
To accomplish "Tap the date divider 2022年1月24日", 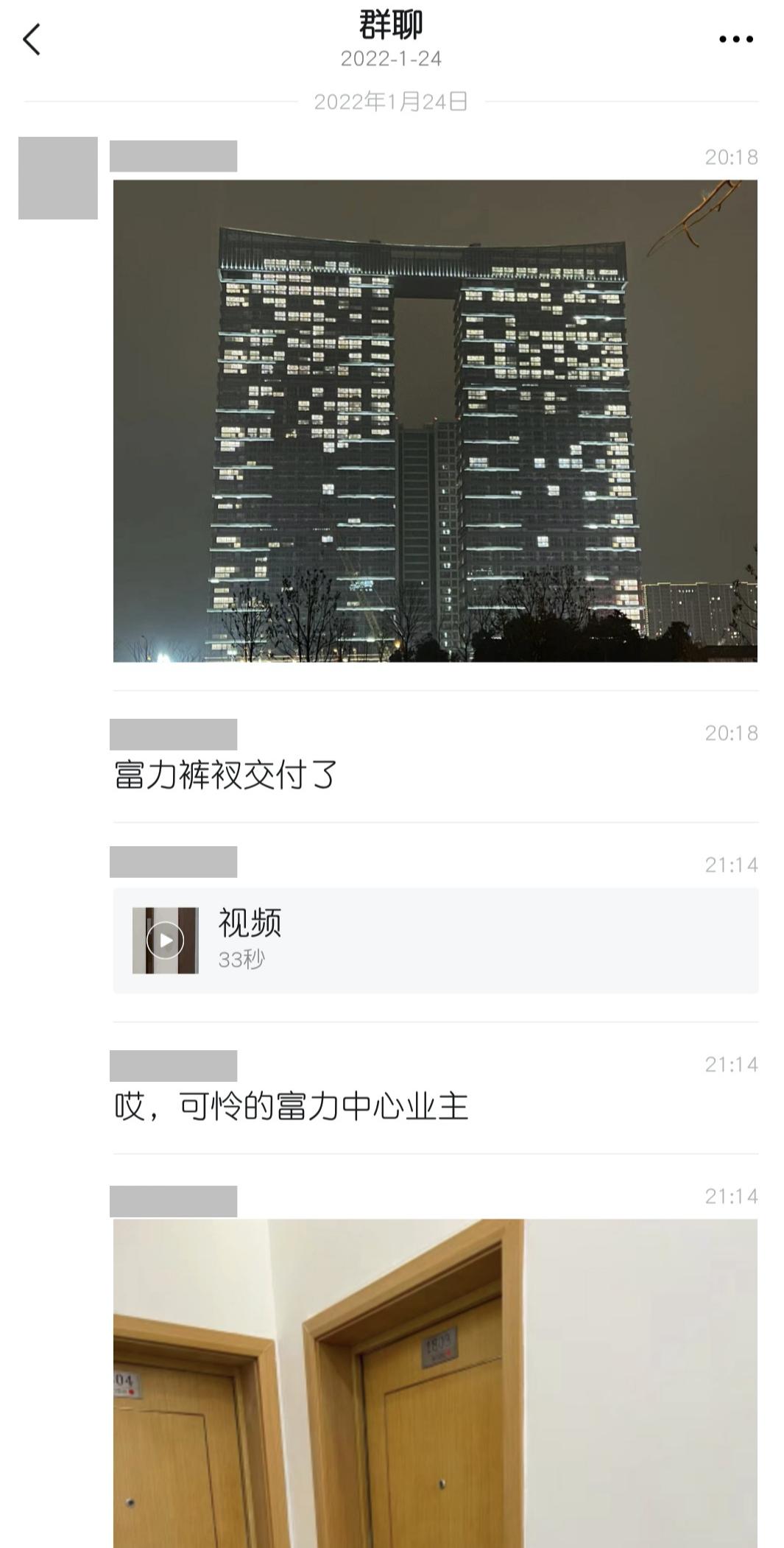I will pyautogui.click(x=392, y=101).
